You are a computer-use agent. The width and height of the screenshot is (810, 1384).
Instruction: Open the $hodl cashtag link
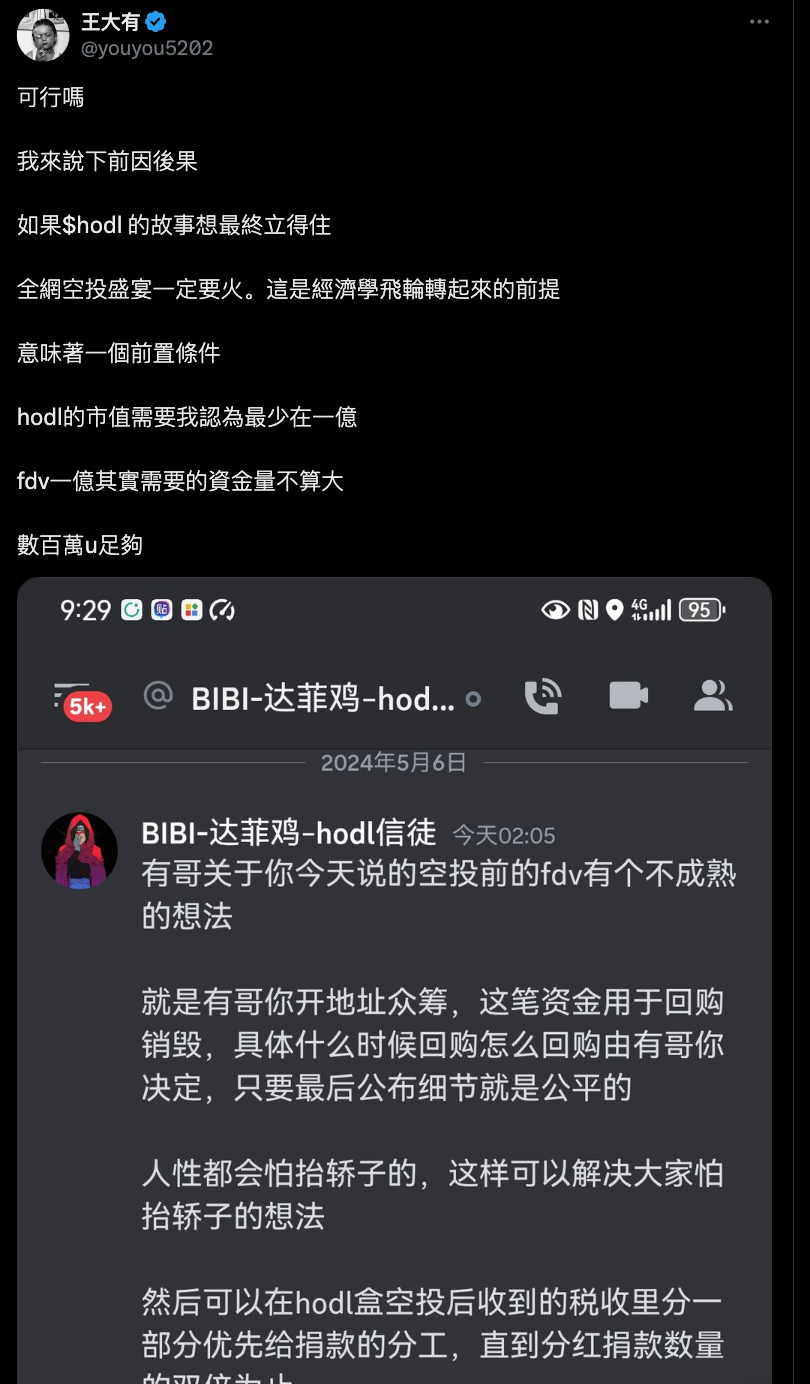92,225
